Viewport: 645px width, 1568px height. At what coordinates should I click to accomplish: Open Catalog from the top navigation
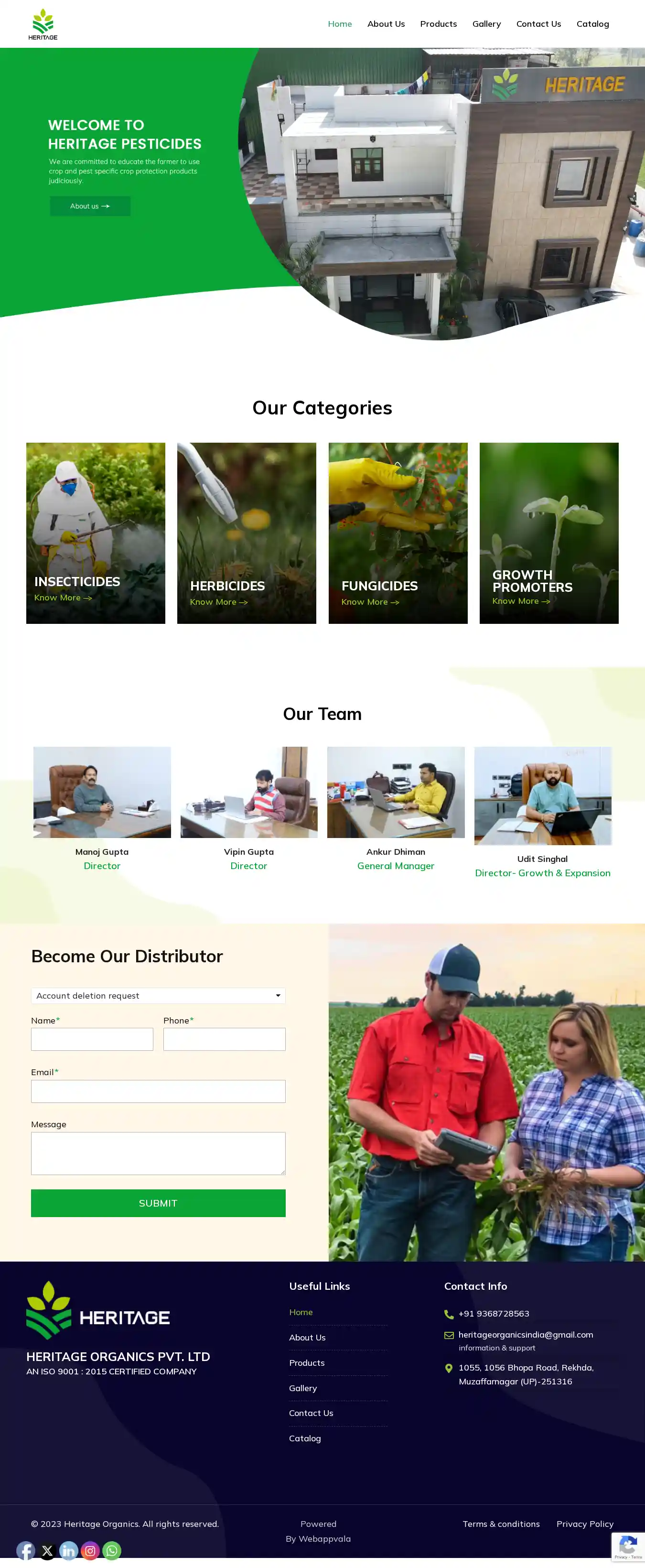tap(592, 24)
